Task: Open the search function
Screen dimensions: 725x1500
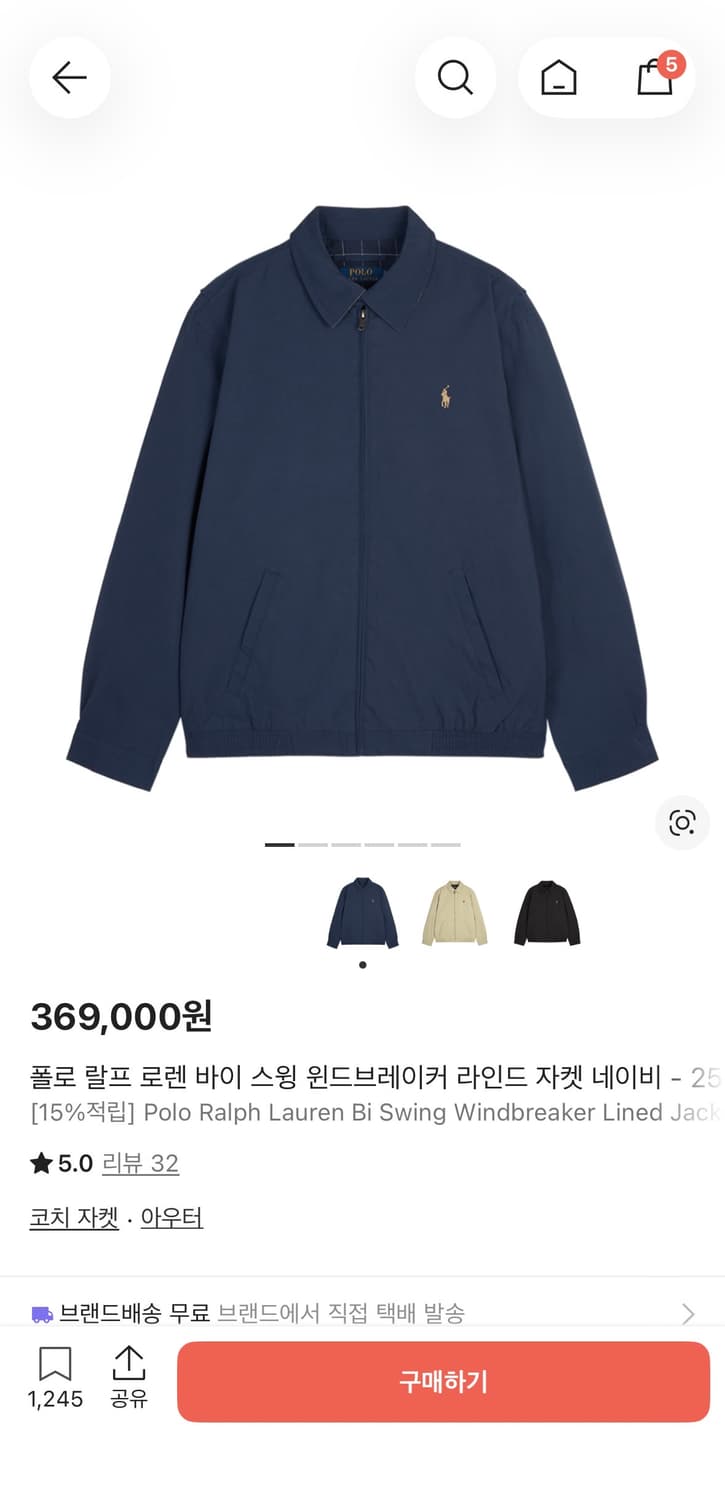Action: 456,77
